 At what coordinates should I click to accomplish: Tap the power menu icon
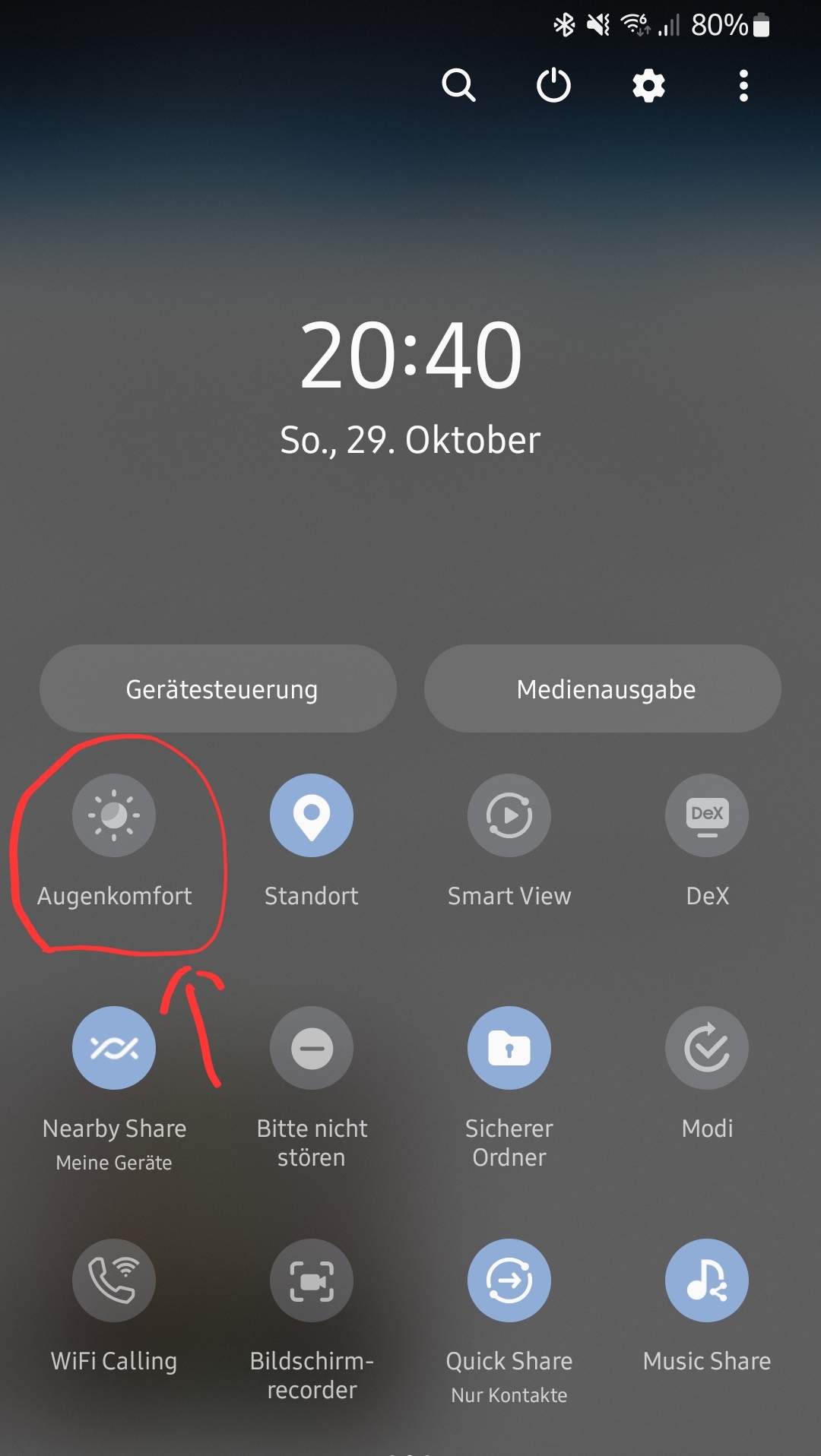coord(553,85)
